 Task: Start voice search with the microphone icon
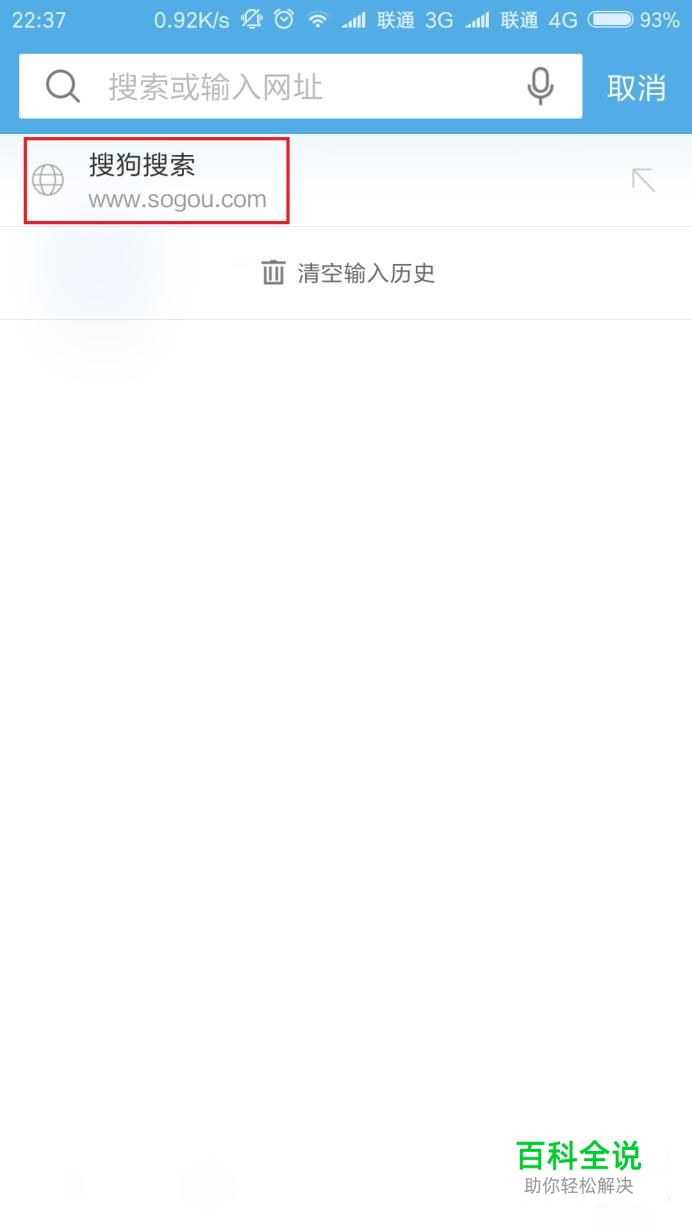[540, 87]
